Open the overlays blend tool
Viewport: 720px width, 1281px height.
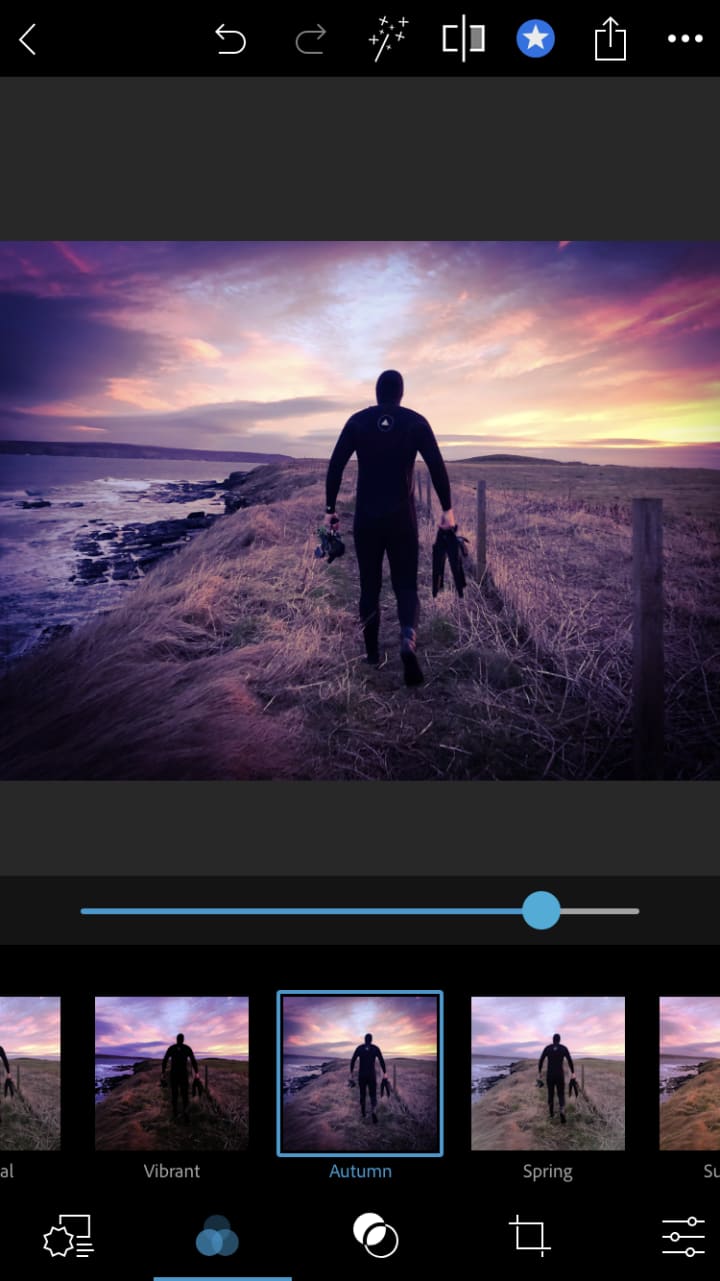click(x=375, y=1237)
